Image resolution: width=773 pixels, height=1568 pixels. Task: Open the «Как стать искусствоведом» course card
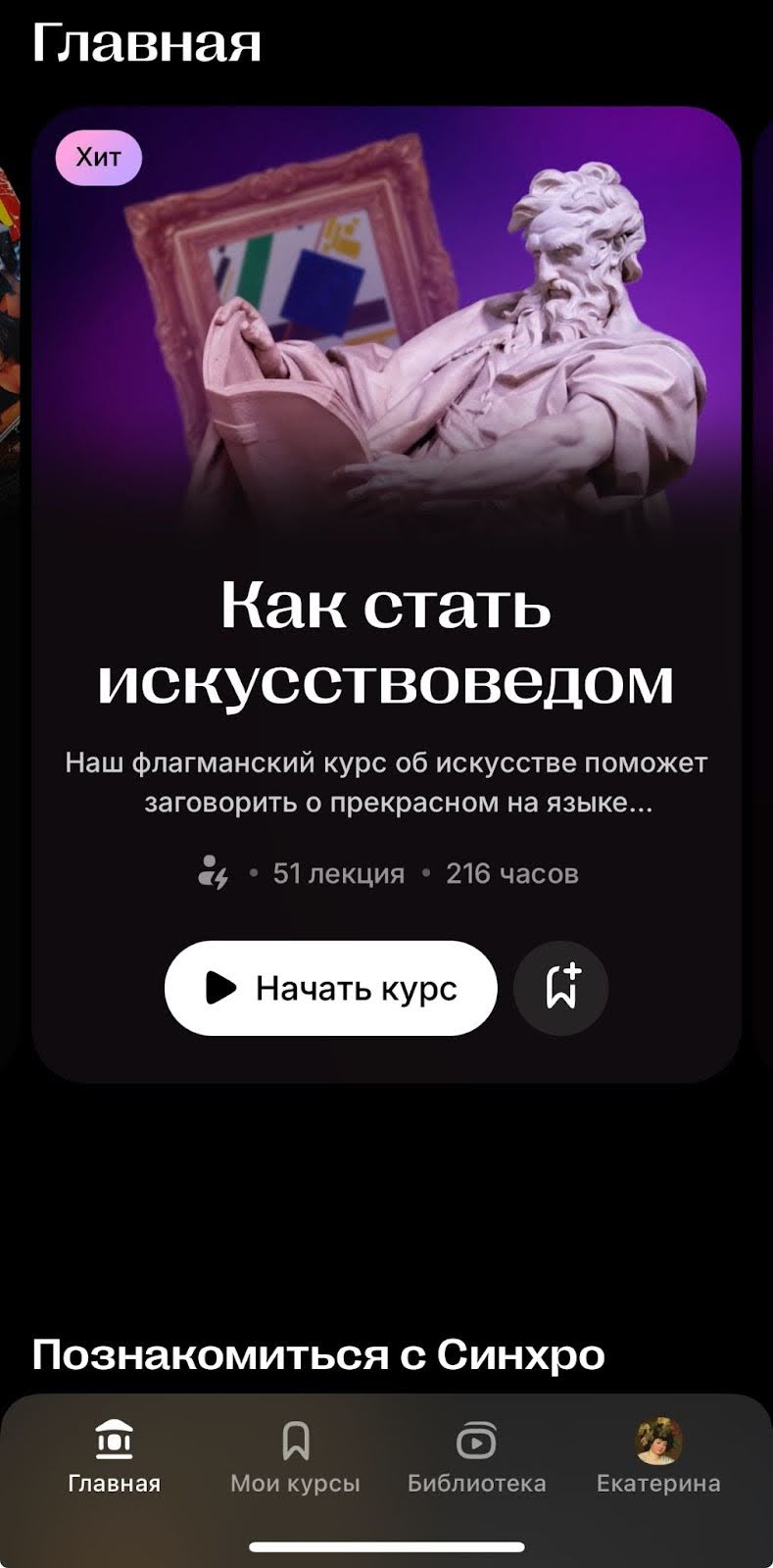(385, 642)
